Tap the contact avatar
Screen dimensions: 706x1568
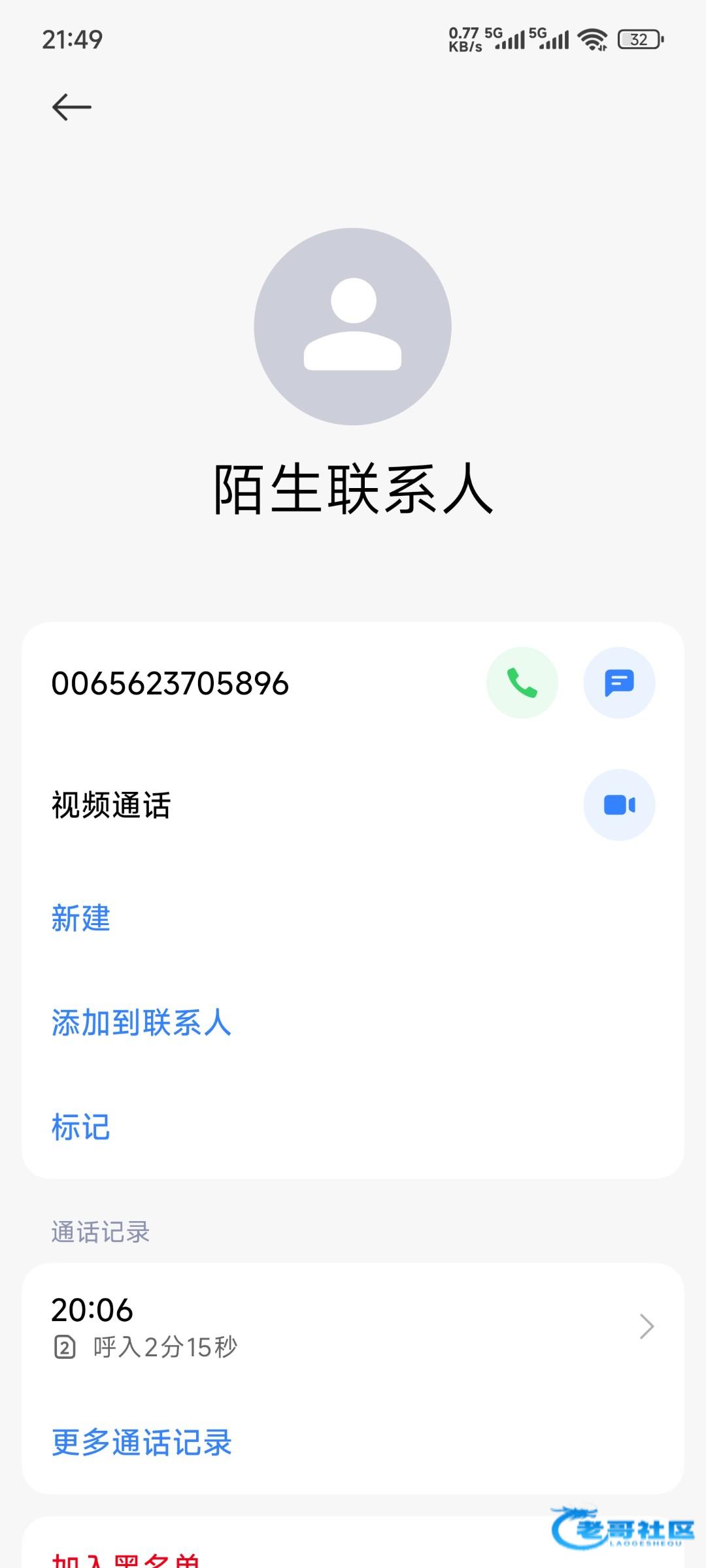(353, 327)
